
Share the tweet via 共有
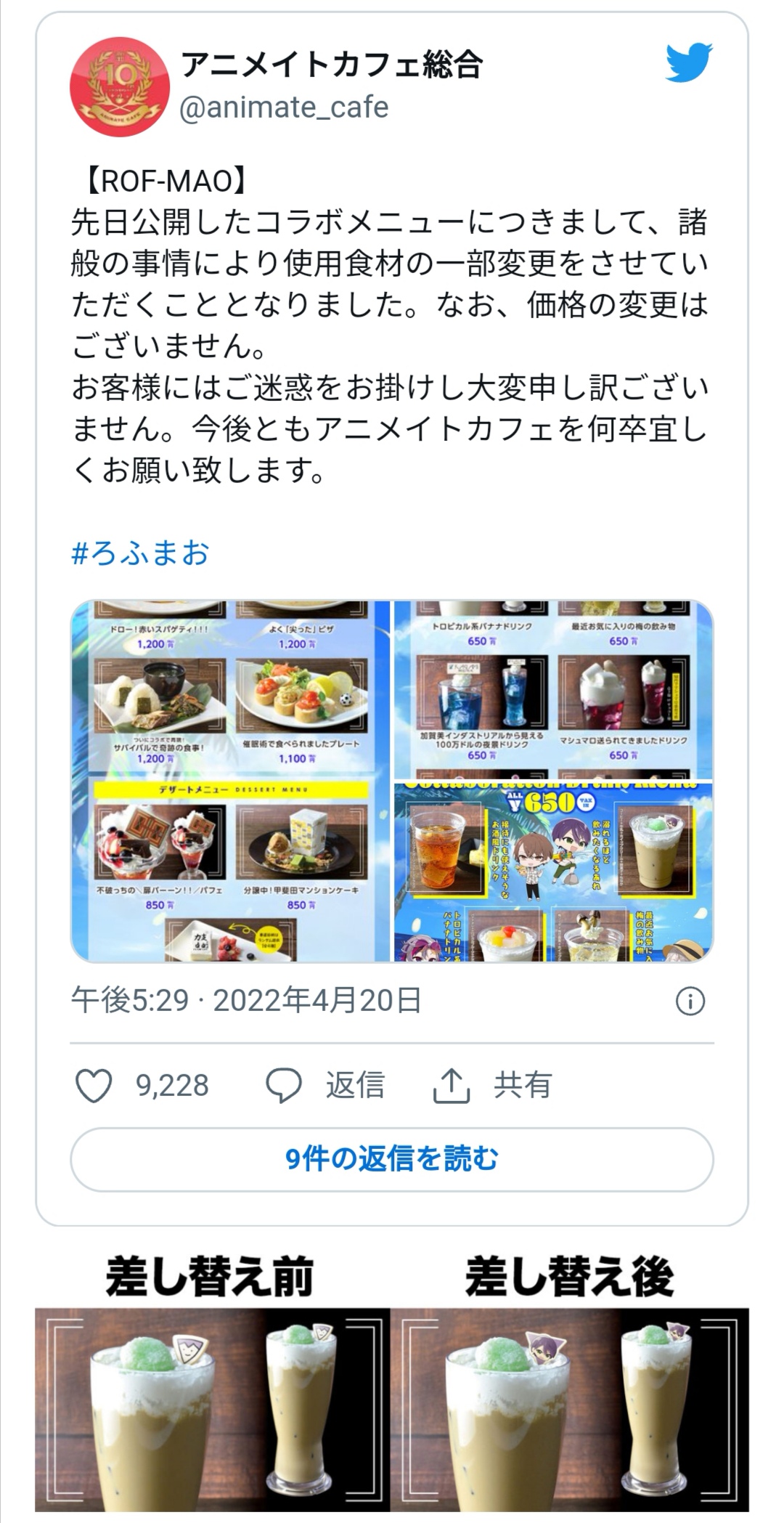[x=492, y=1086]
